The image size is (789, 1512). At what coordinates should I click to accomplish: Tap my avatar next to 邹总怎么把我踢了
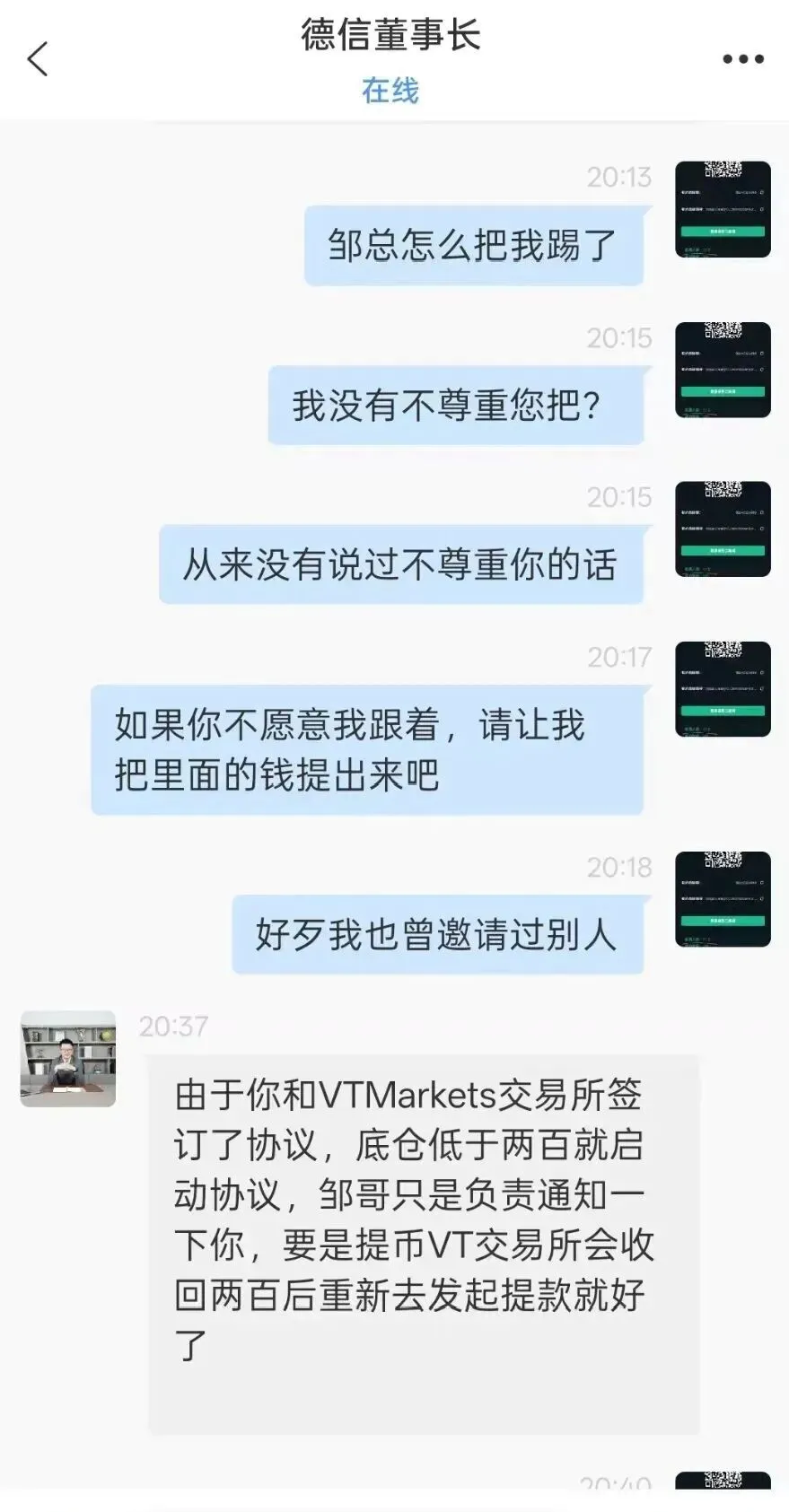pos(723,209)
